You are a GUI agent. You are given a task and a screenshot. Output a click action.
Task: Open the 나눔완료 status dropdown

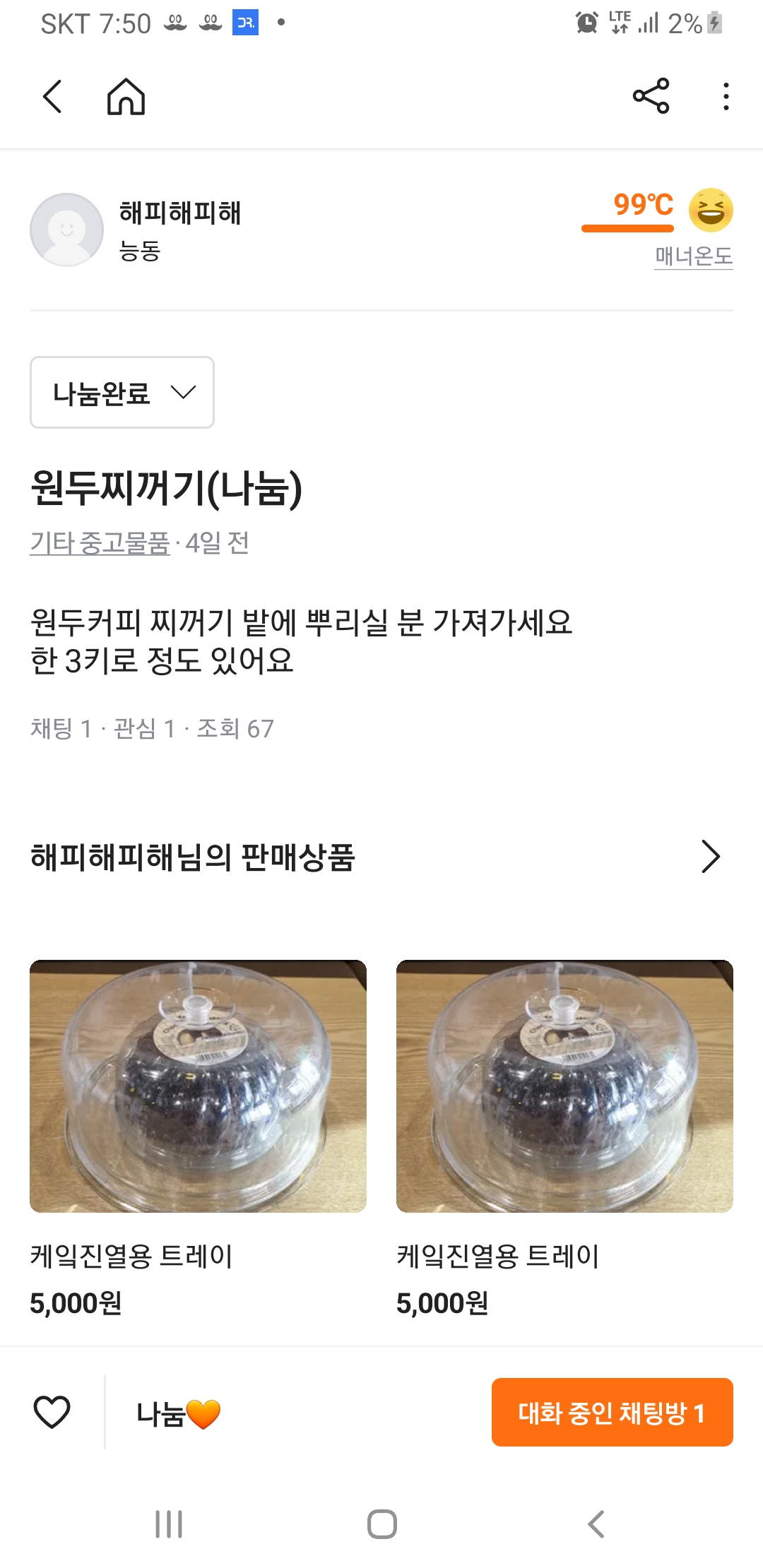(122, 393)
